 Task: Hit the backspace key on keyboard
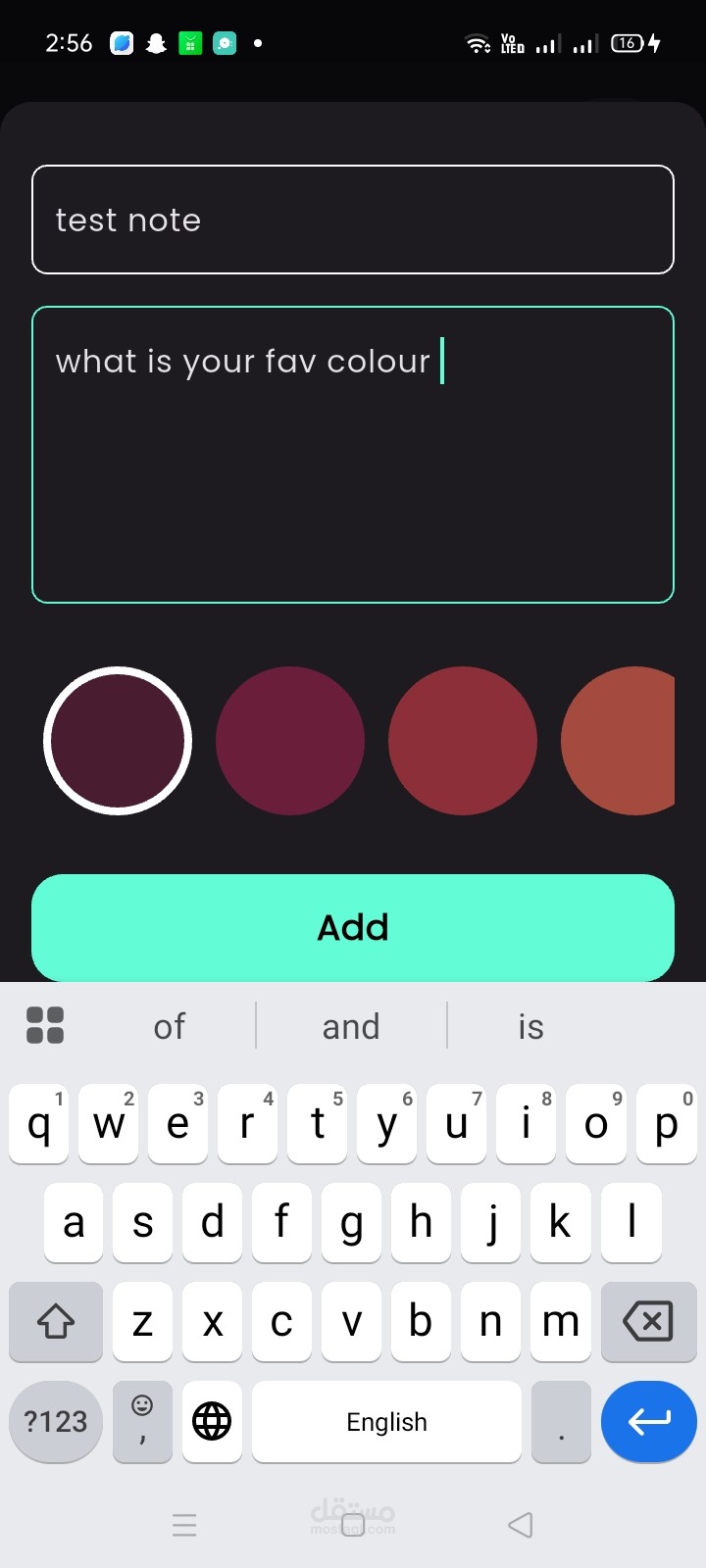[648, 1321]
